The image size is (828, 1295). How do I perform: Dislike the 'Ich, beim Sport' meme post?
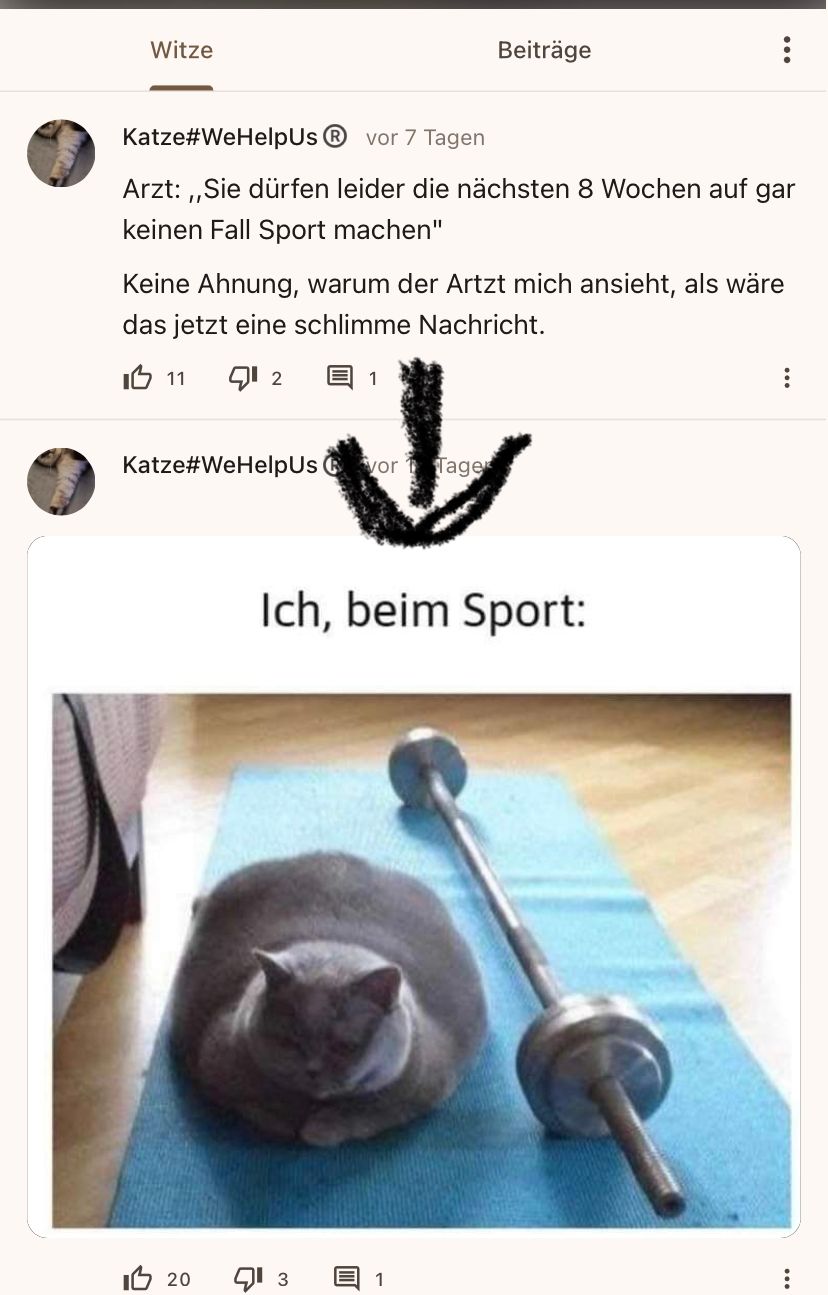246,1278
